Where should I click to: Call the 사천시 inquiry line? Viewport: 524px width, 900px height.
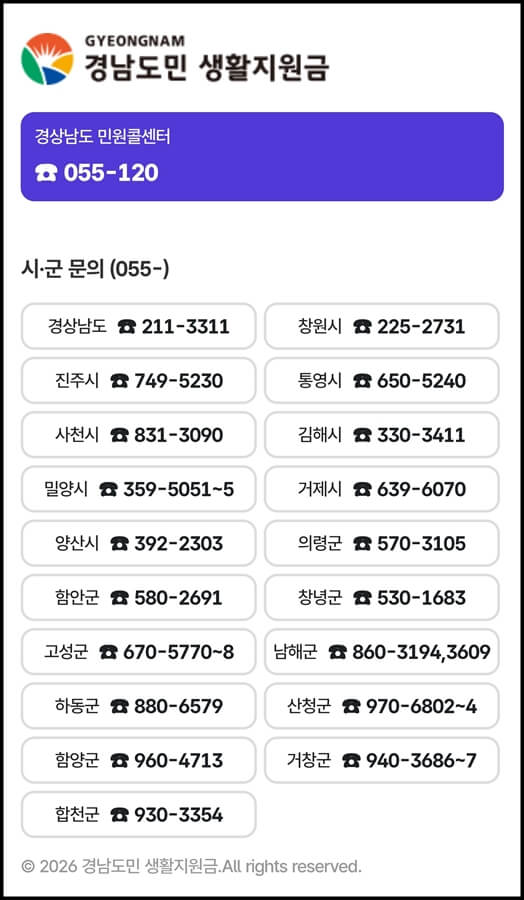[x=138, y=435]
